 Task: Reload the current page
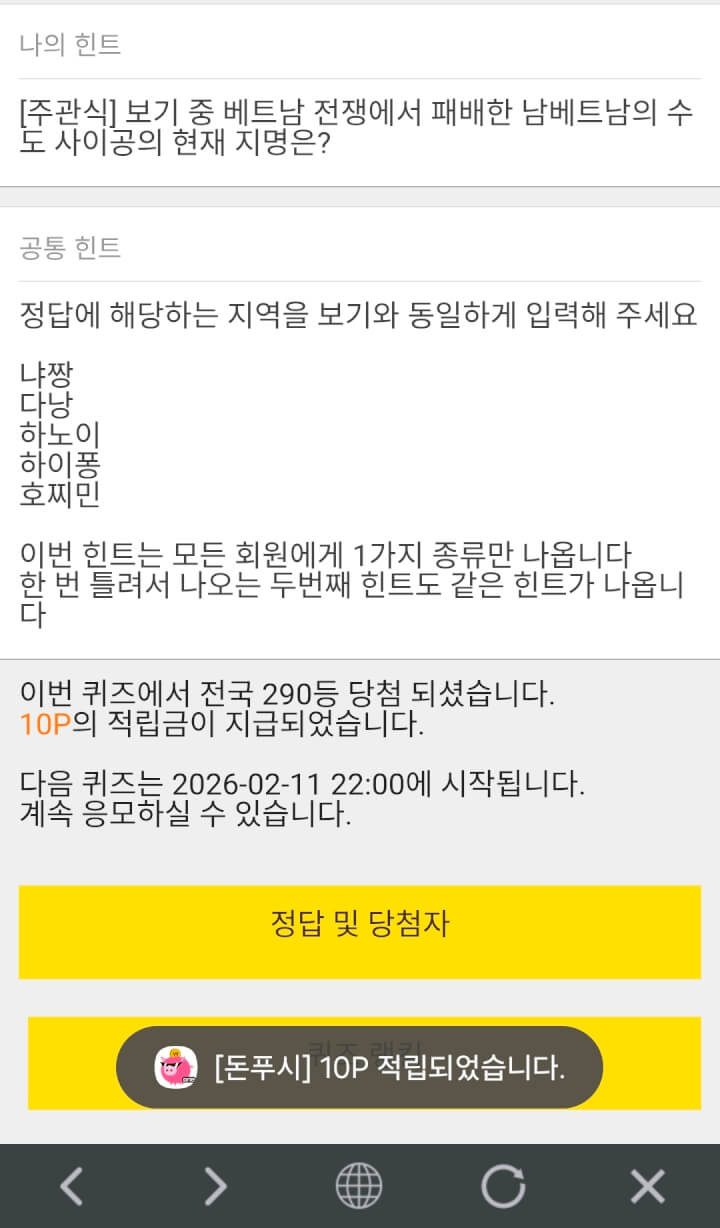(502, 1187)
